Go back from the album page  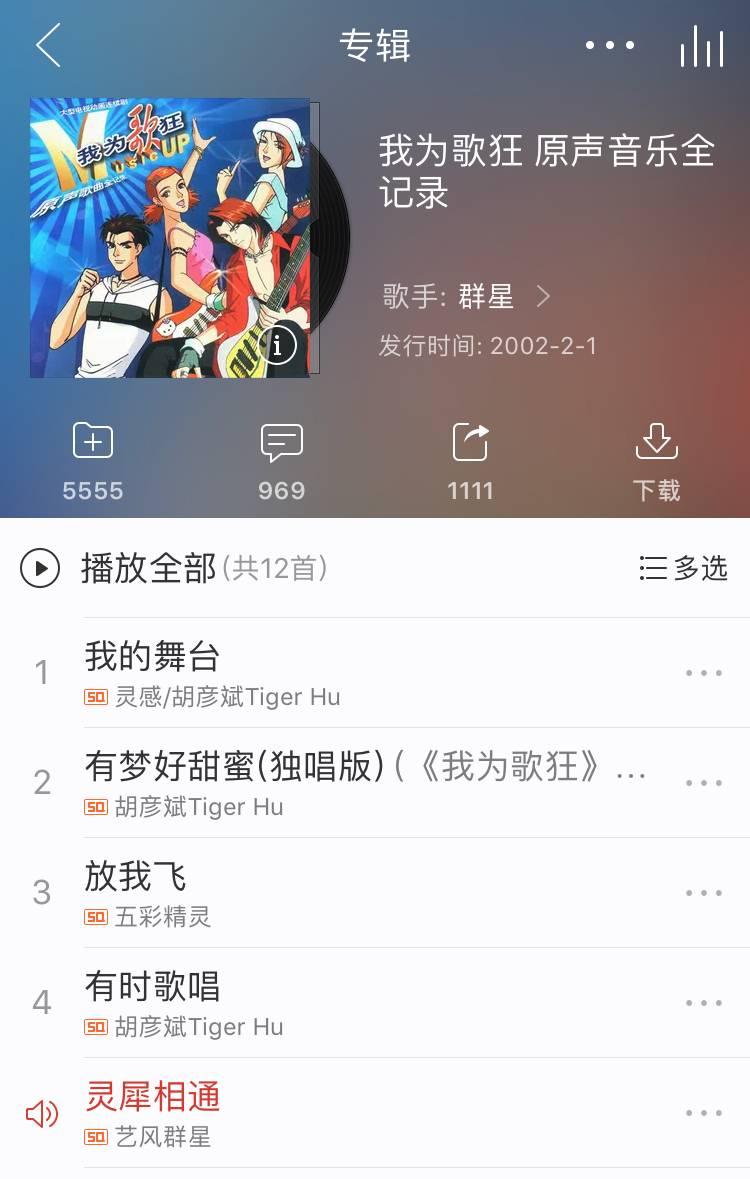coord(48,46)
